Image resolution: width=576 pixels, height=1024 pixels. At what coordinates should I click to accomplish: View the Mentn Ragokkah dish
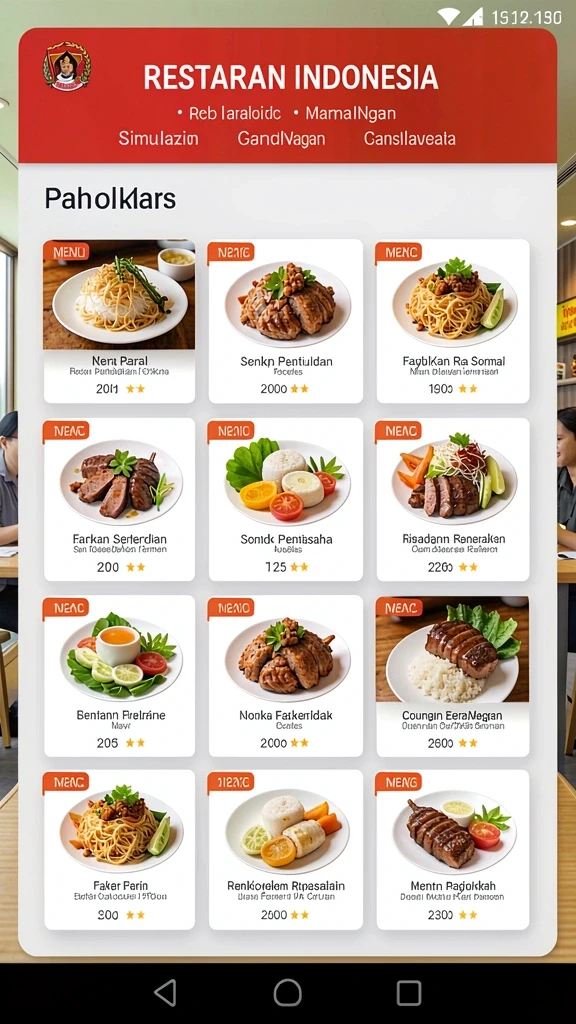click(453, 850)
